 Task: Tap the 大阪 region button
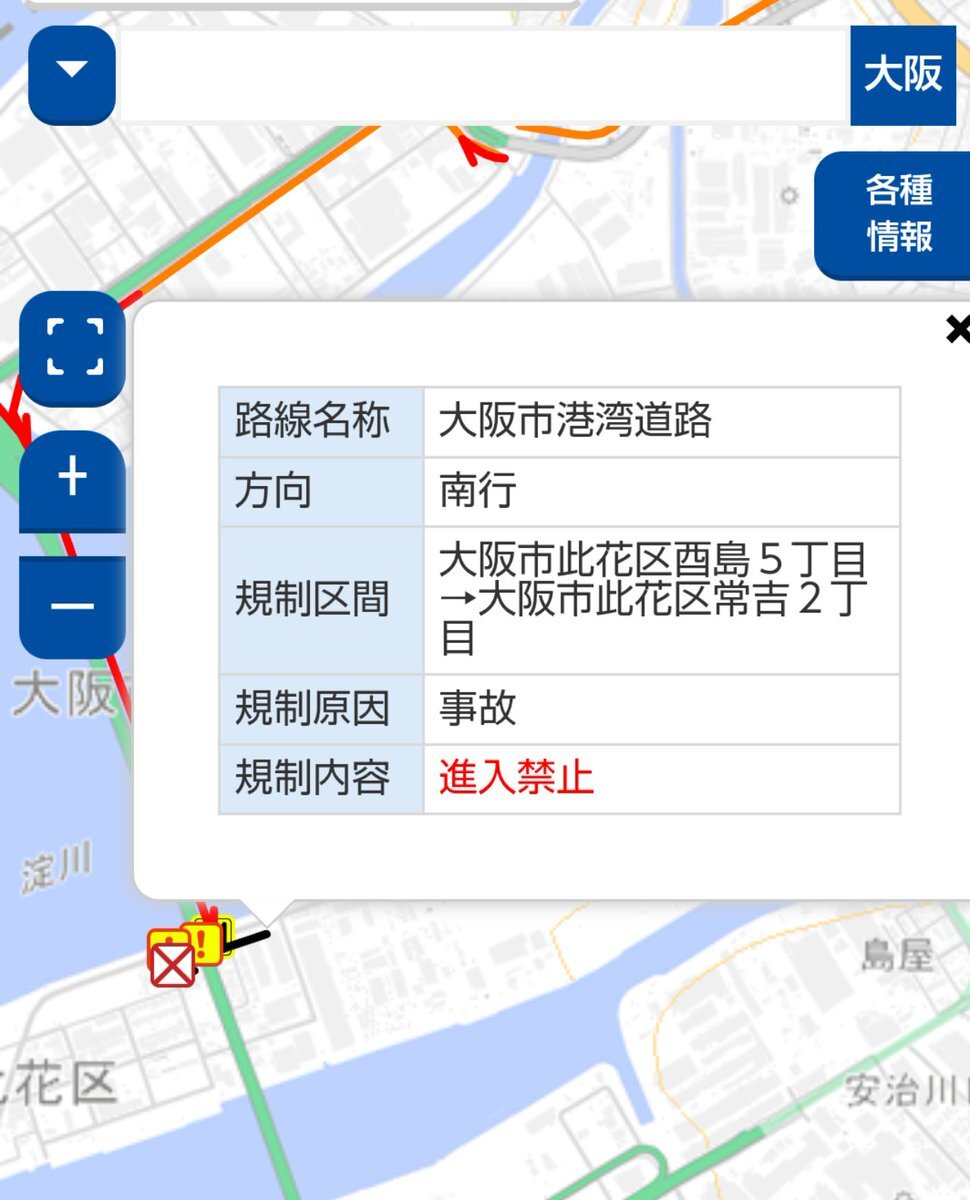click(902, 75)
